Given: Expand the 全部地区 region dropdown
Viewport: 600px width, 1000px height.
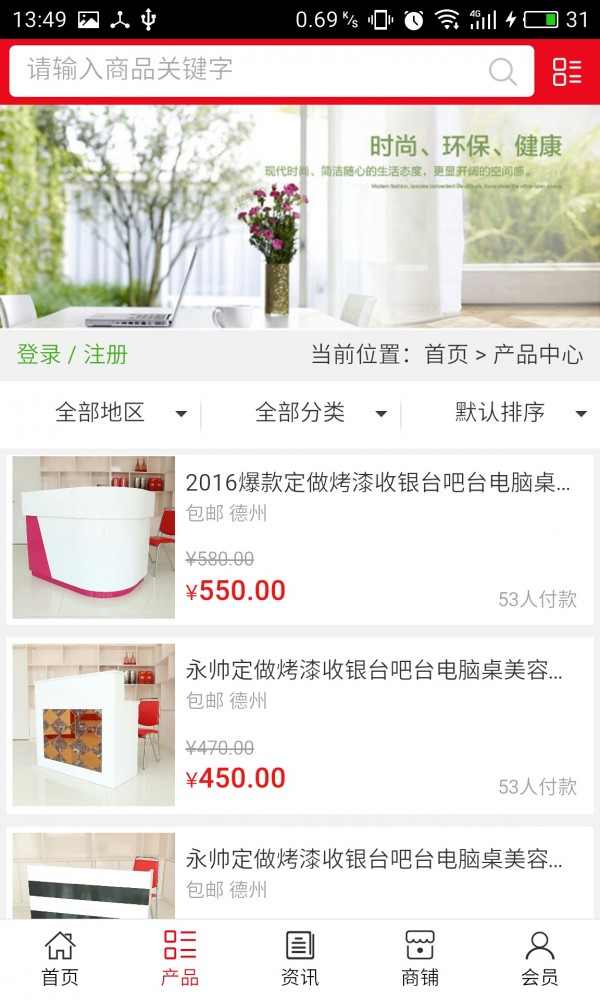Looking at the screenshot, I should tap(120, 413).
